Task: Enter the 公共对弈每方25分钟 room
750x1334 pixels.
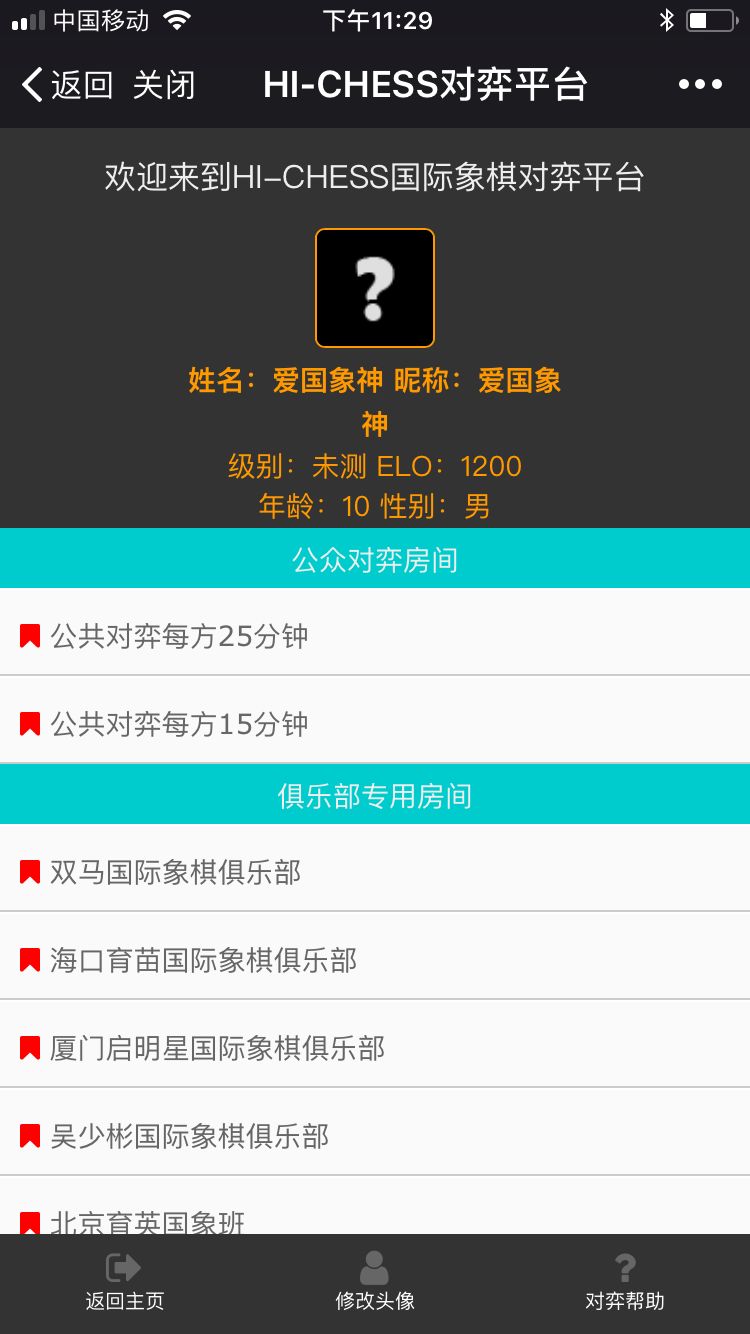Action: 375,632
